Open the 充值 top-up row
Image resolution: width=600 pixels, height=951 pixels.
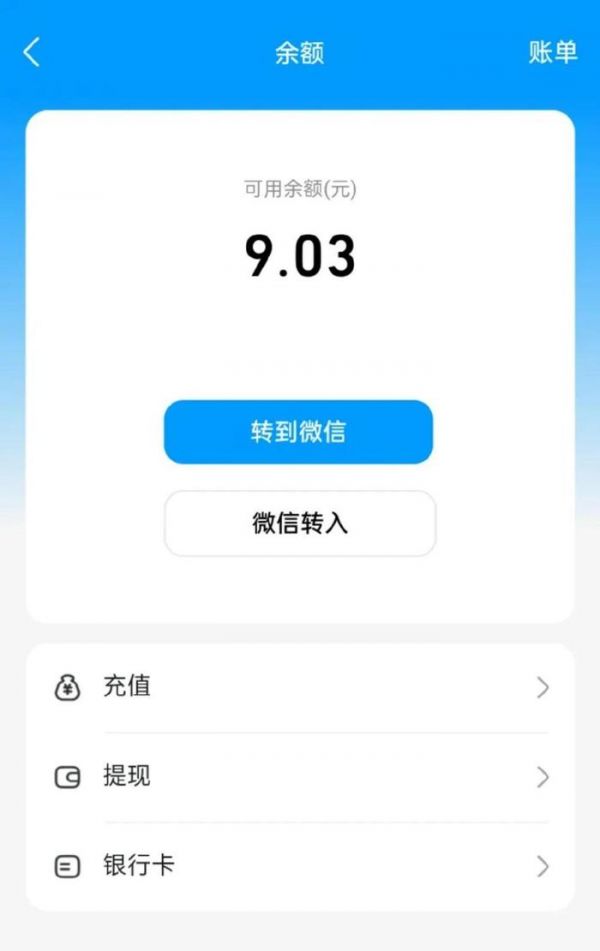[x=300, y=687]
